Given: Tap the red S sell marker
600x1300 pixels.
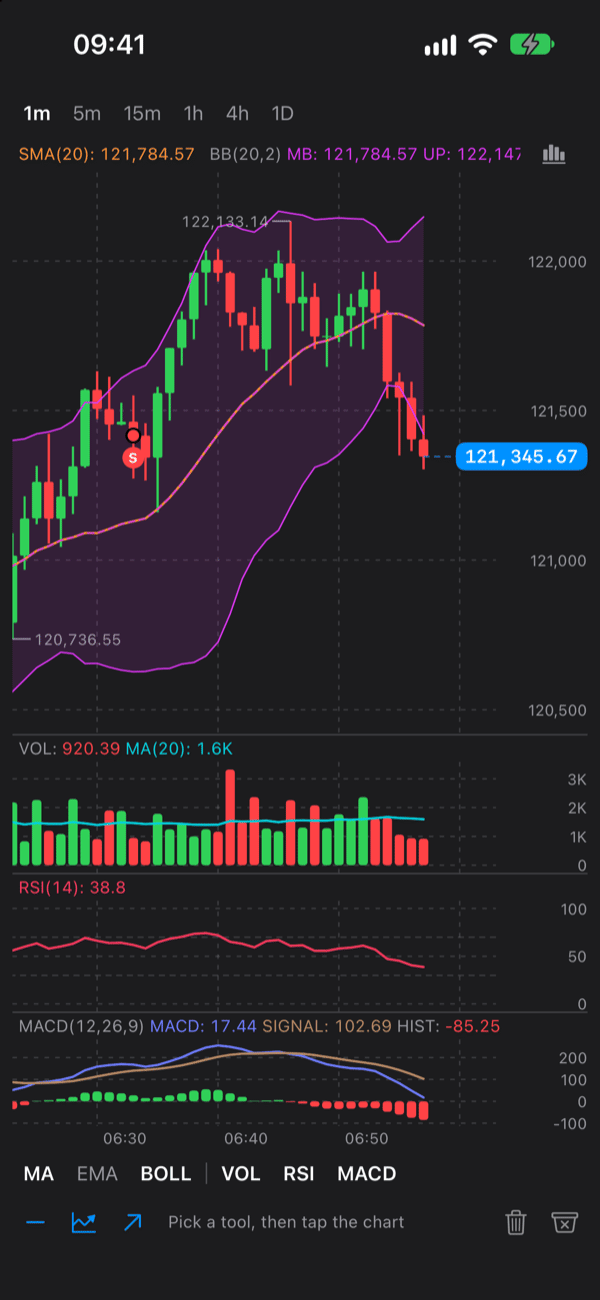Looking at the screenshot, I should [132, 457].
